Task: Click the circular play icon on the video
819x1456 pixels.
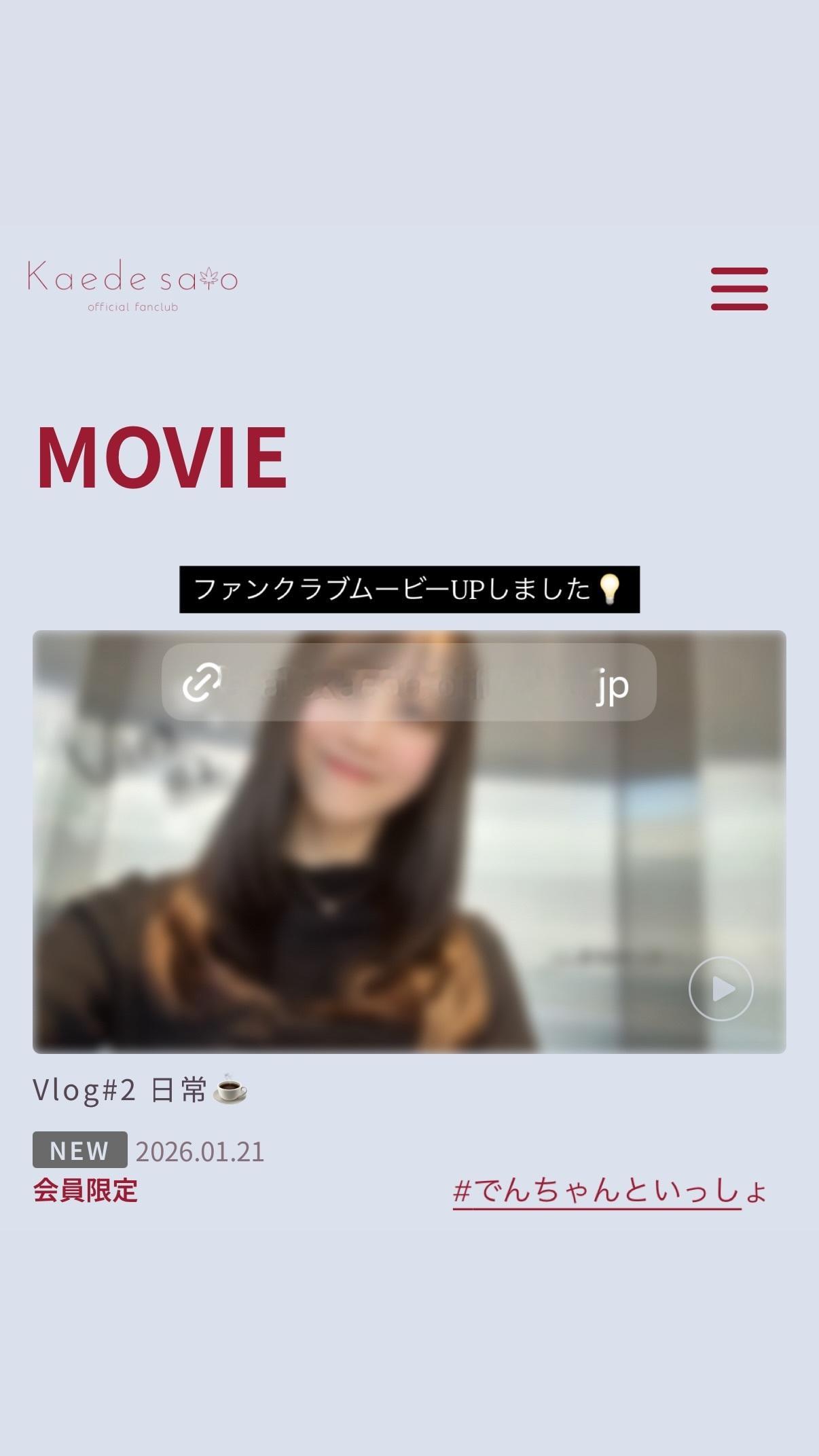Action: click(x=721, y=989)
